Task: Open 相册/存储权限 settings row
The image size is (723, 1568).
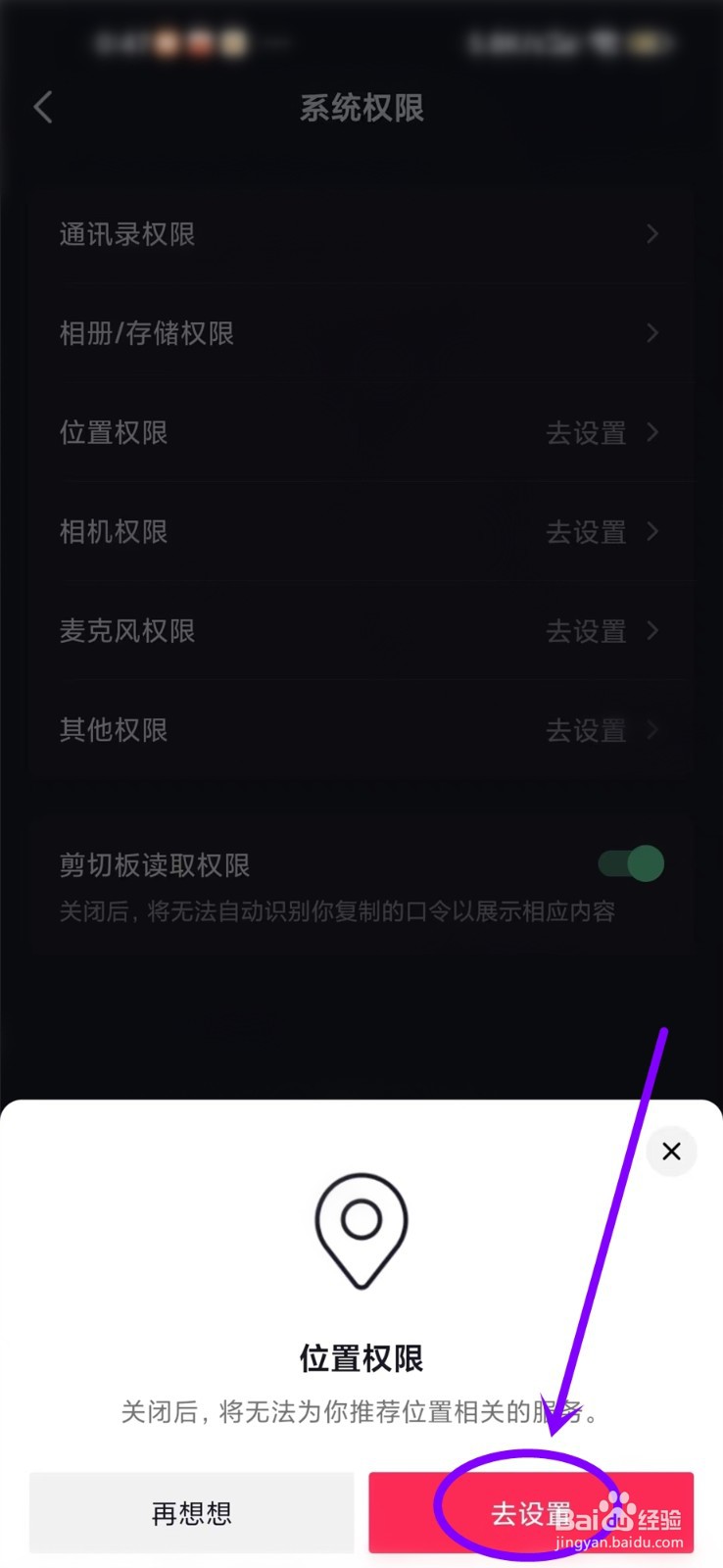Action: 361,333
